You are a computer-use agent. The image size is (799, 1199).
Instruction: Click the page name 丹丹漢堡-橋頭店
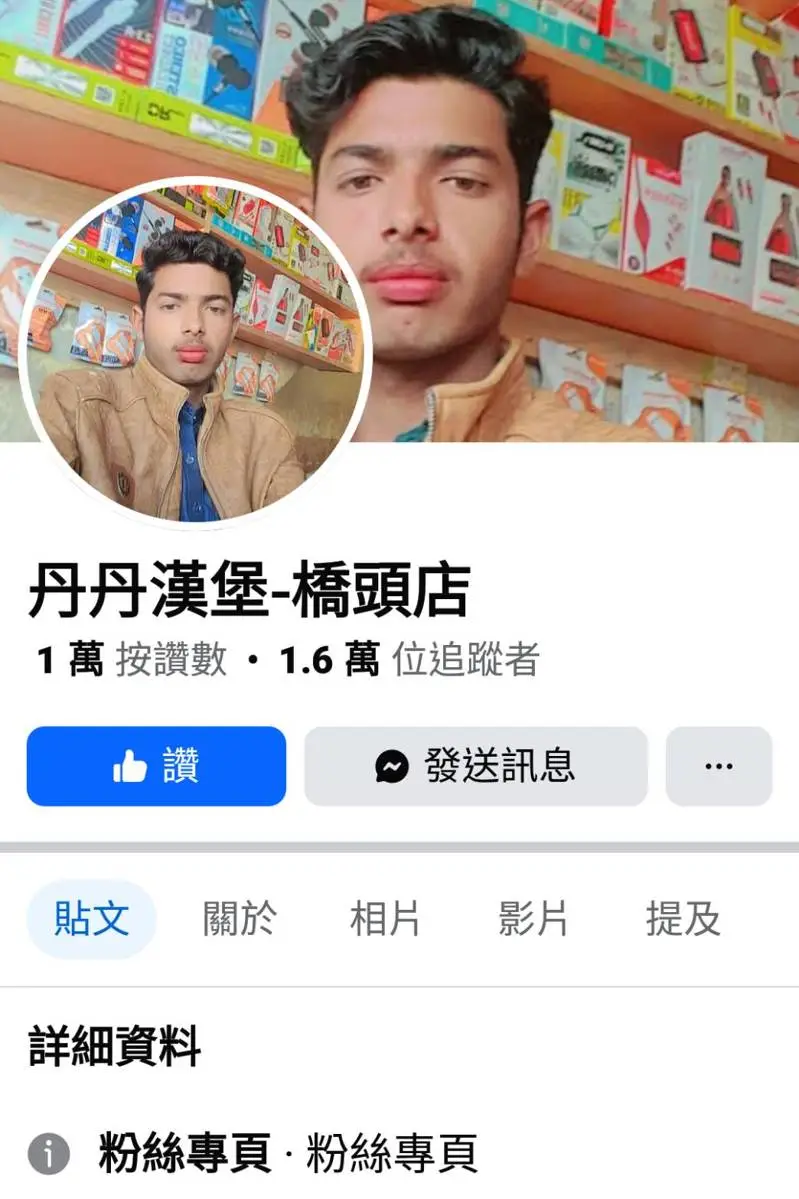(249, 590)
